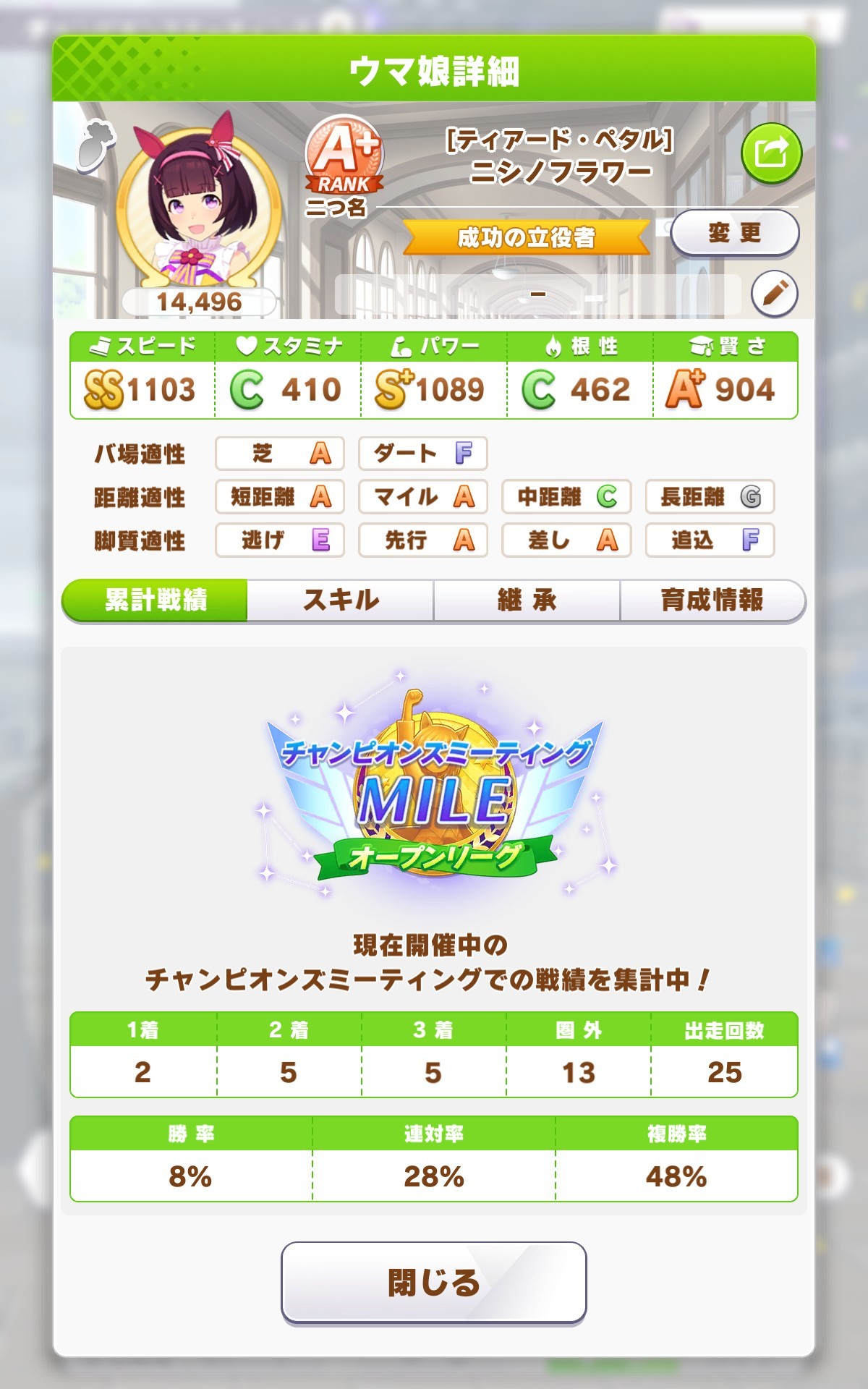This screenshot has width=868, height=1389.
Task: Tap the carrot icon beside the portrait
Action: (x=97, y=146)
